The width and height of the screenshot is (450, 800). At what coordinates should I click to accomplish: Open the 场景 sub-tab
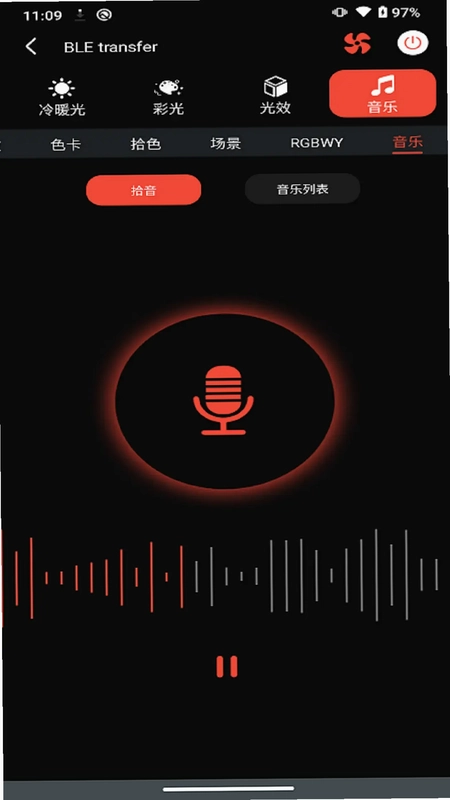226,143
